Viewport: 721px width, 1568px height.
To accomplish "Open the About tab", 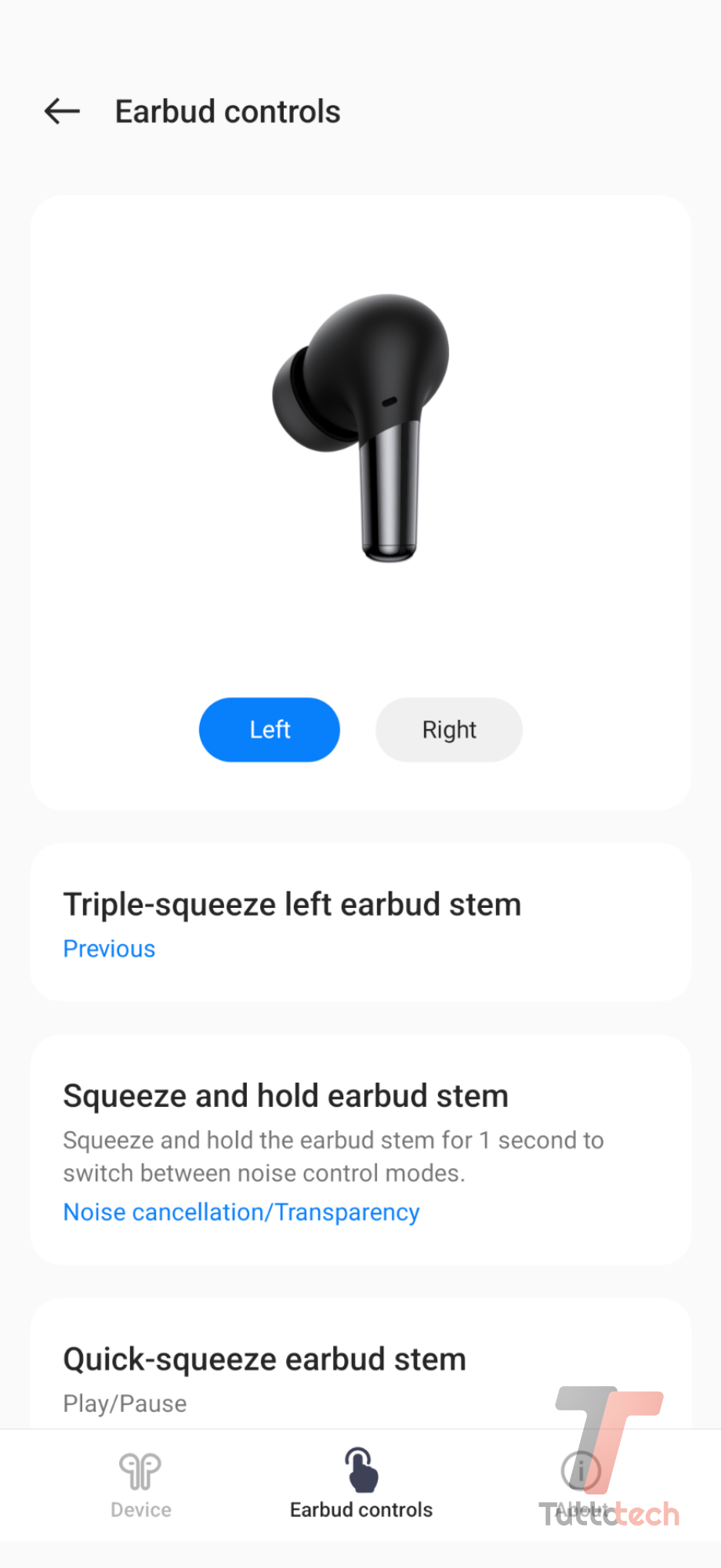I will point(581,1484).
